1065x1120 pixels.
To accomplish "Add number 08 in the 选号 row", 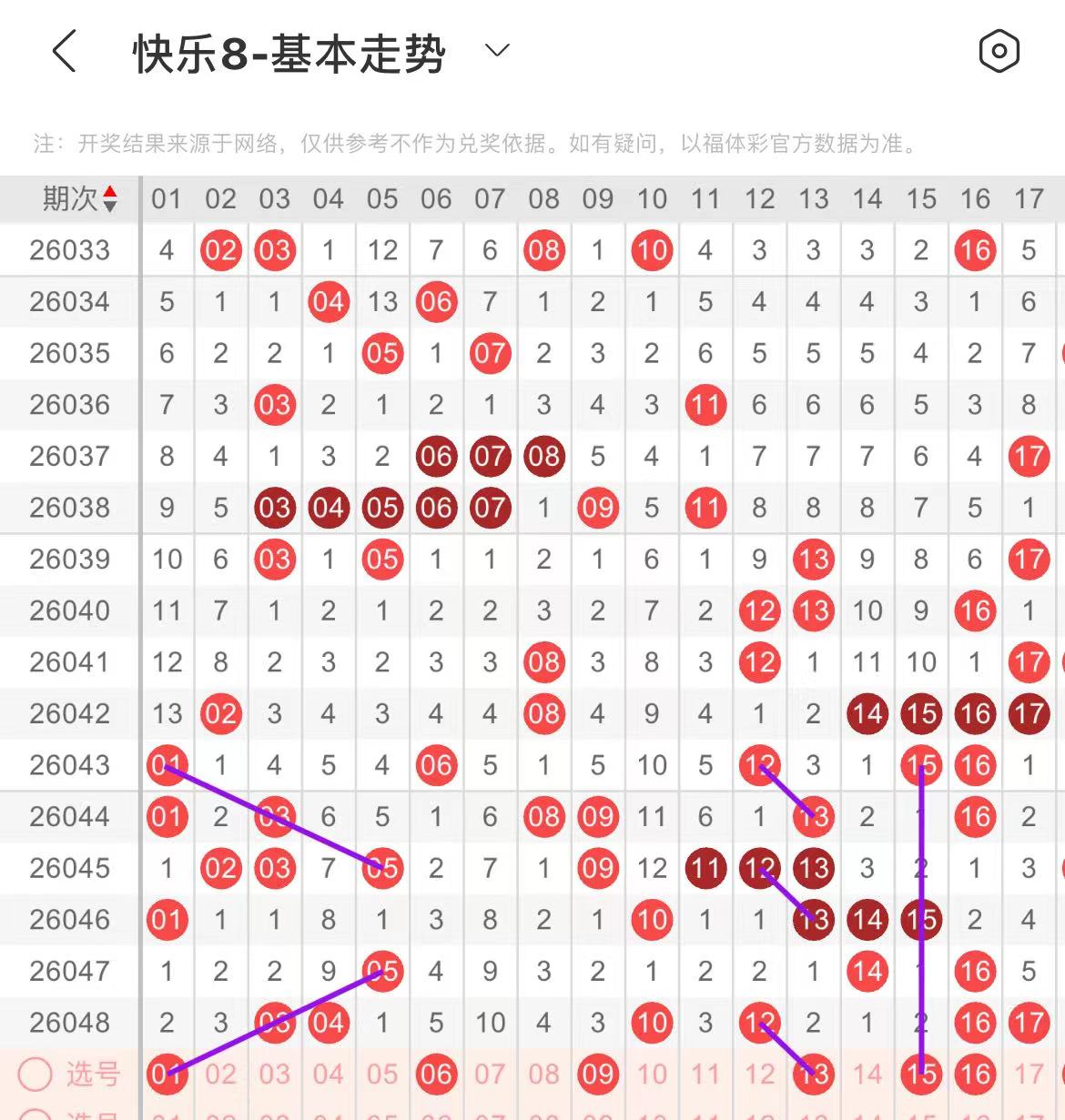I will (543, 1075).
